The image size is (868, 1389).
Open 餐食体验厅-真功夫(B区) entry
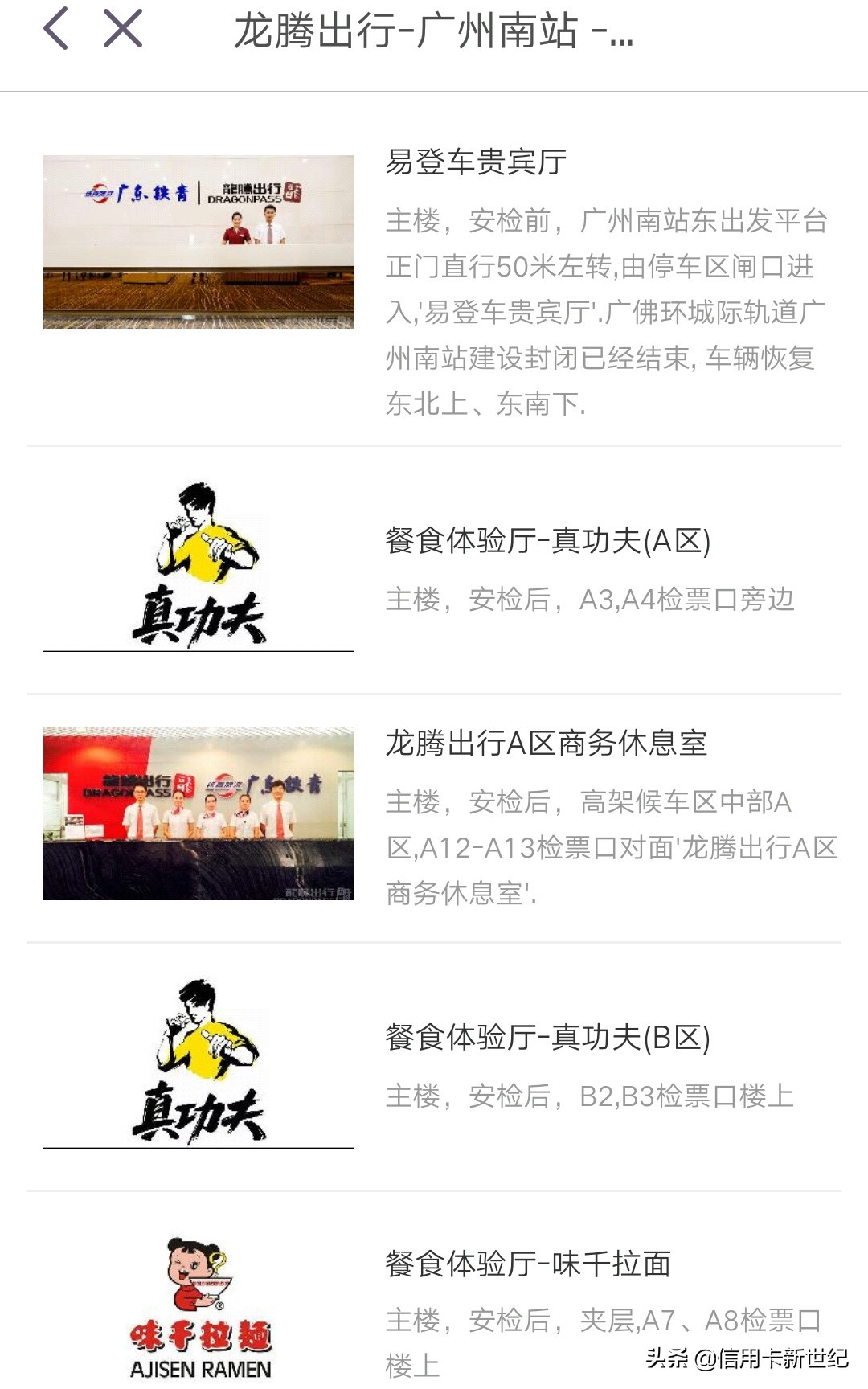tap(547, 1042)
